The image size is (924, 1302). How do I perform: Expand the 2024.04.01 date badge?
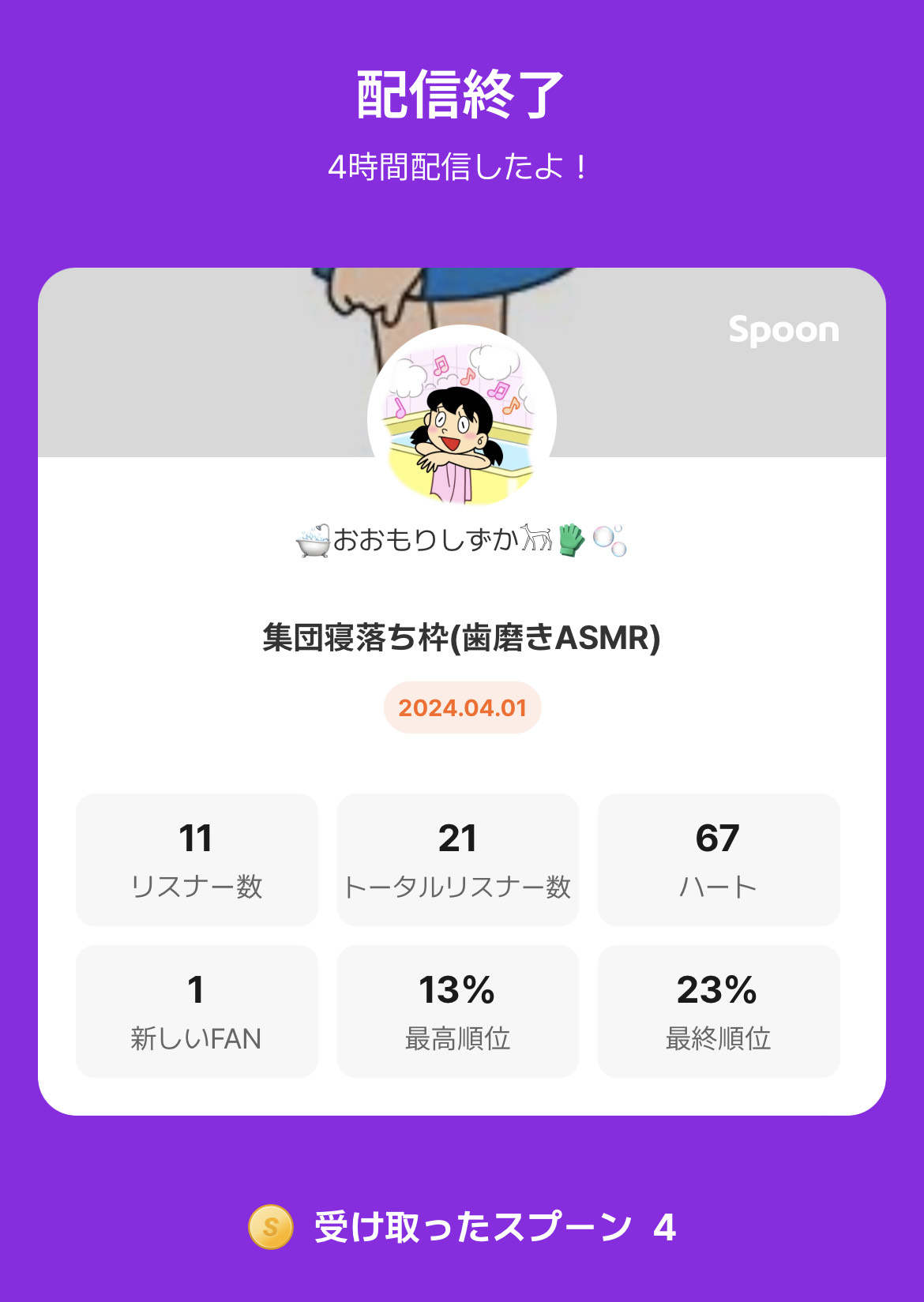pyautogui.click(x=462, y=708)
